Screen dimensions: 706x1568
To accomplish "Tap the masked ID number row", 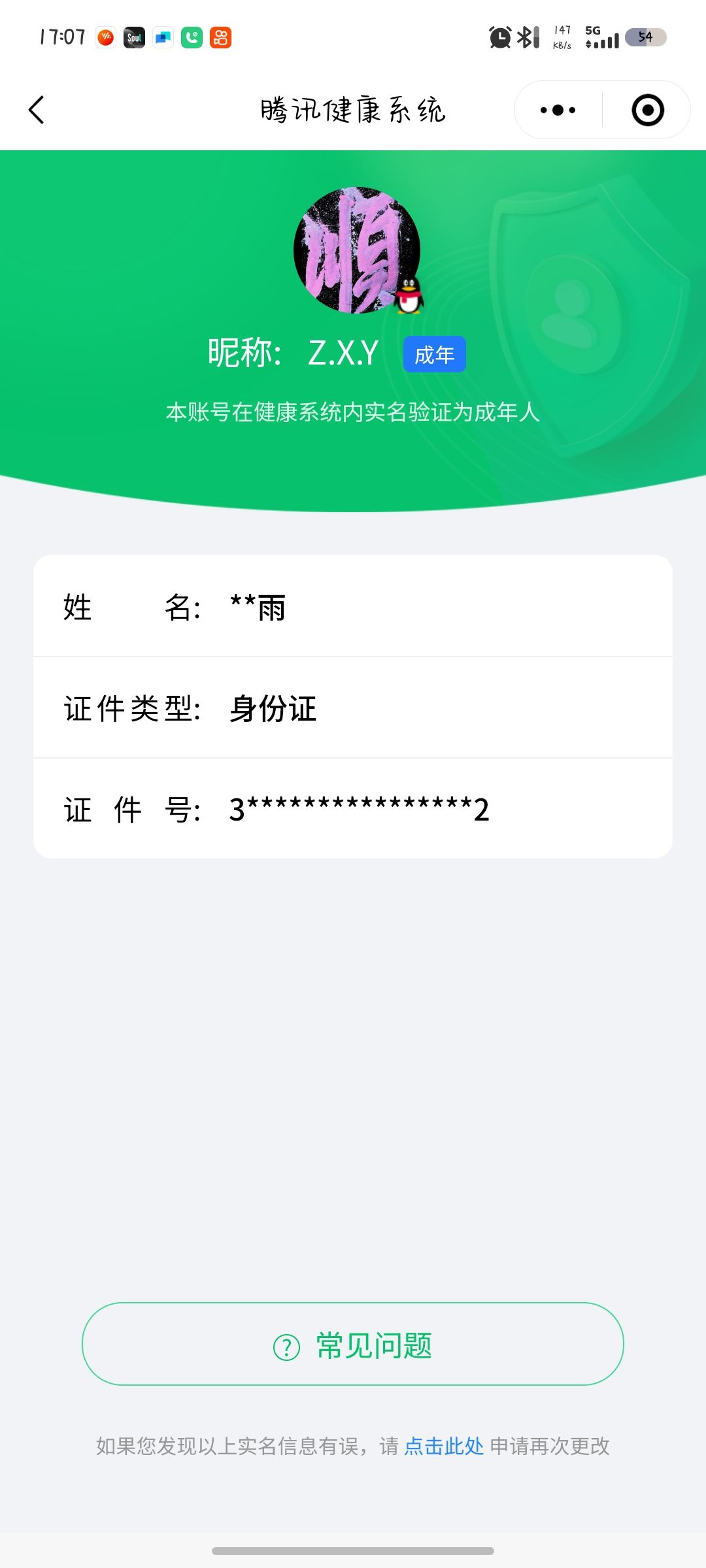I will point(353,810).
